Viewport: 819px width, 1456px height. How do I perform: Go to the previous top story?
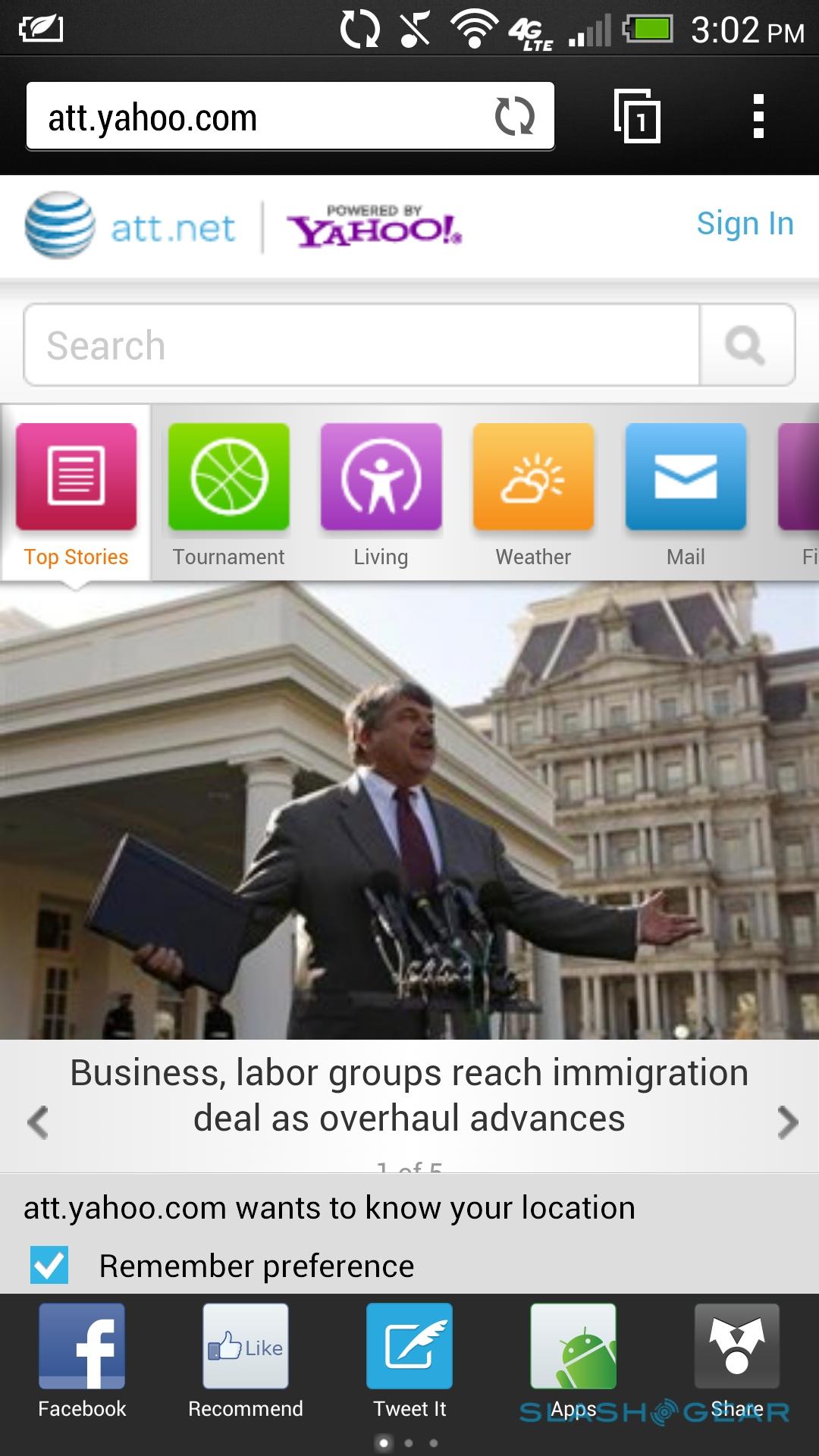click(x=38, y=1122)
